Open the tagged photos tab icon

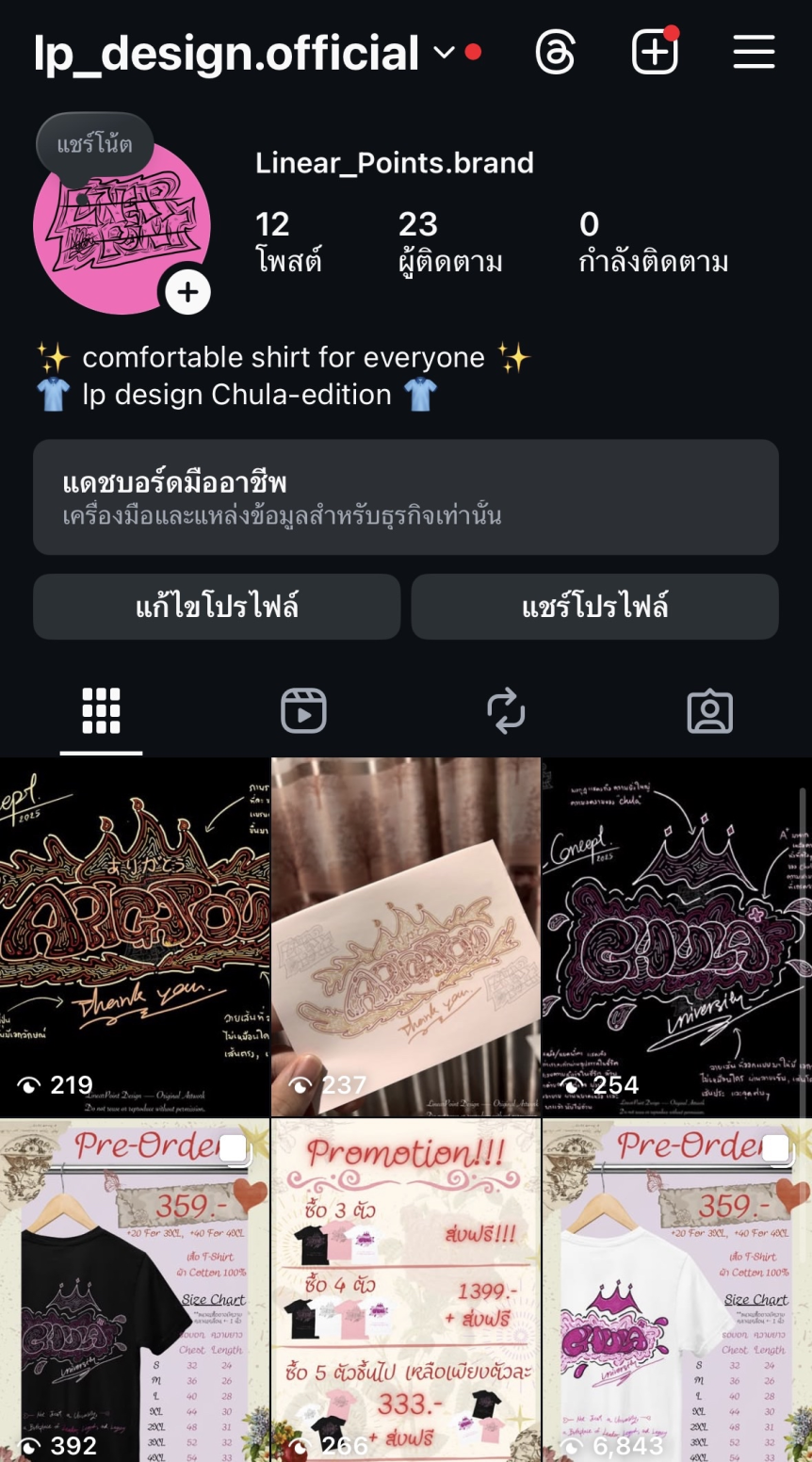(710, 711)
